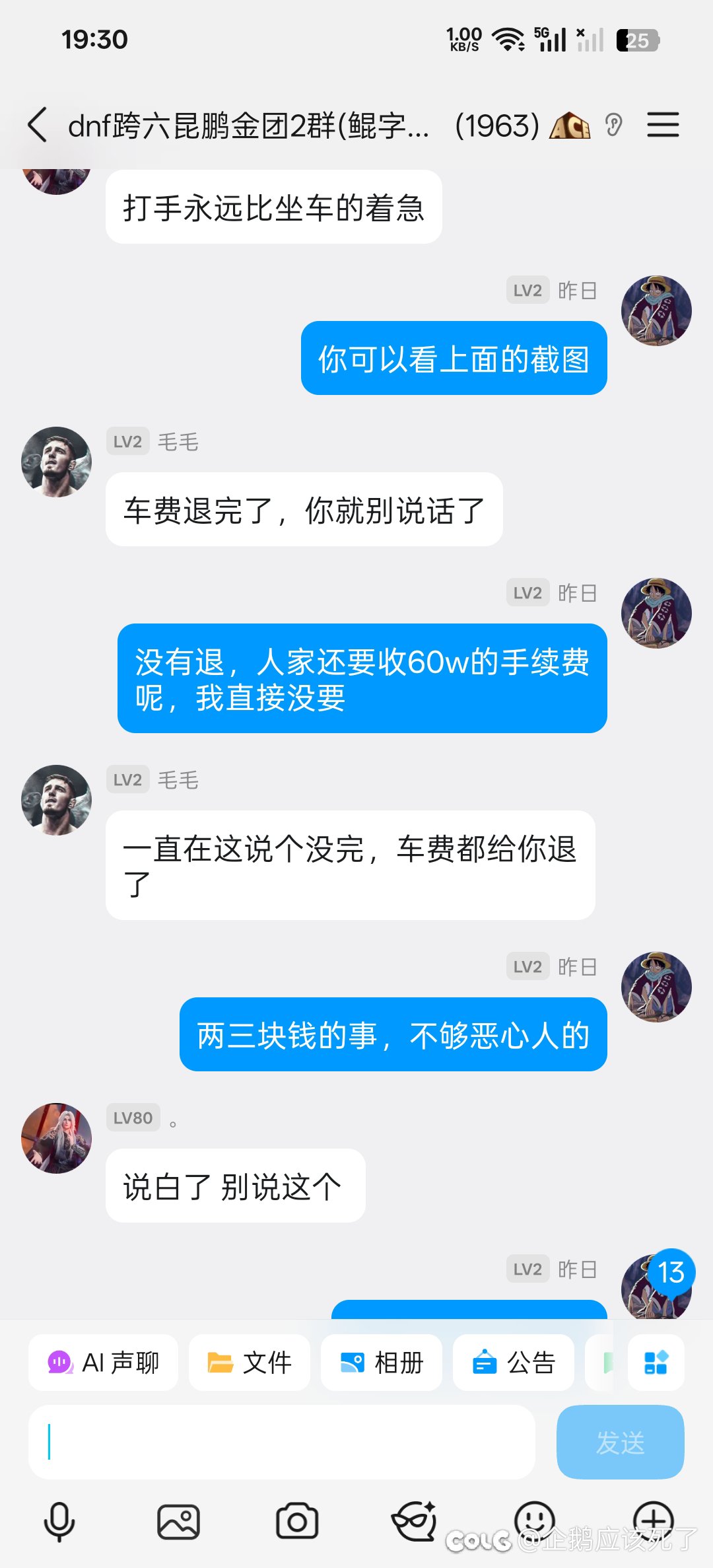
Task: Toggle earpiece listening mode icon
Action: pos(613,125)
